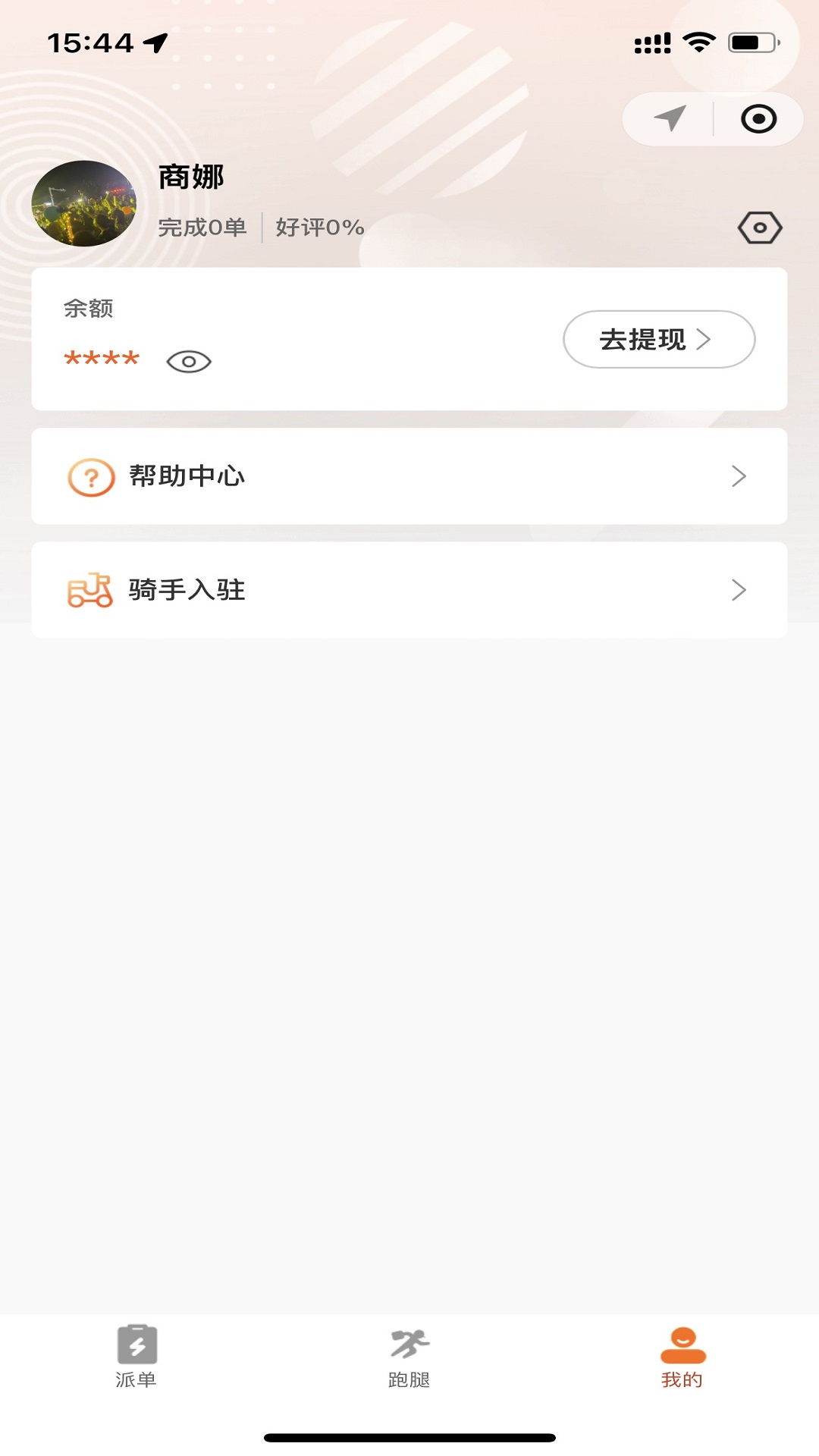Open 骑手入驻 via its right chevron
This screenshot has height=1456, width=819.
(x=741, y=591)
